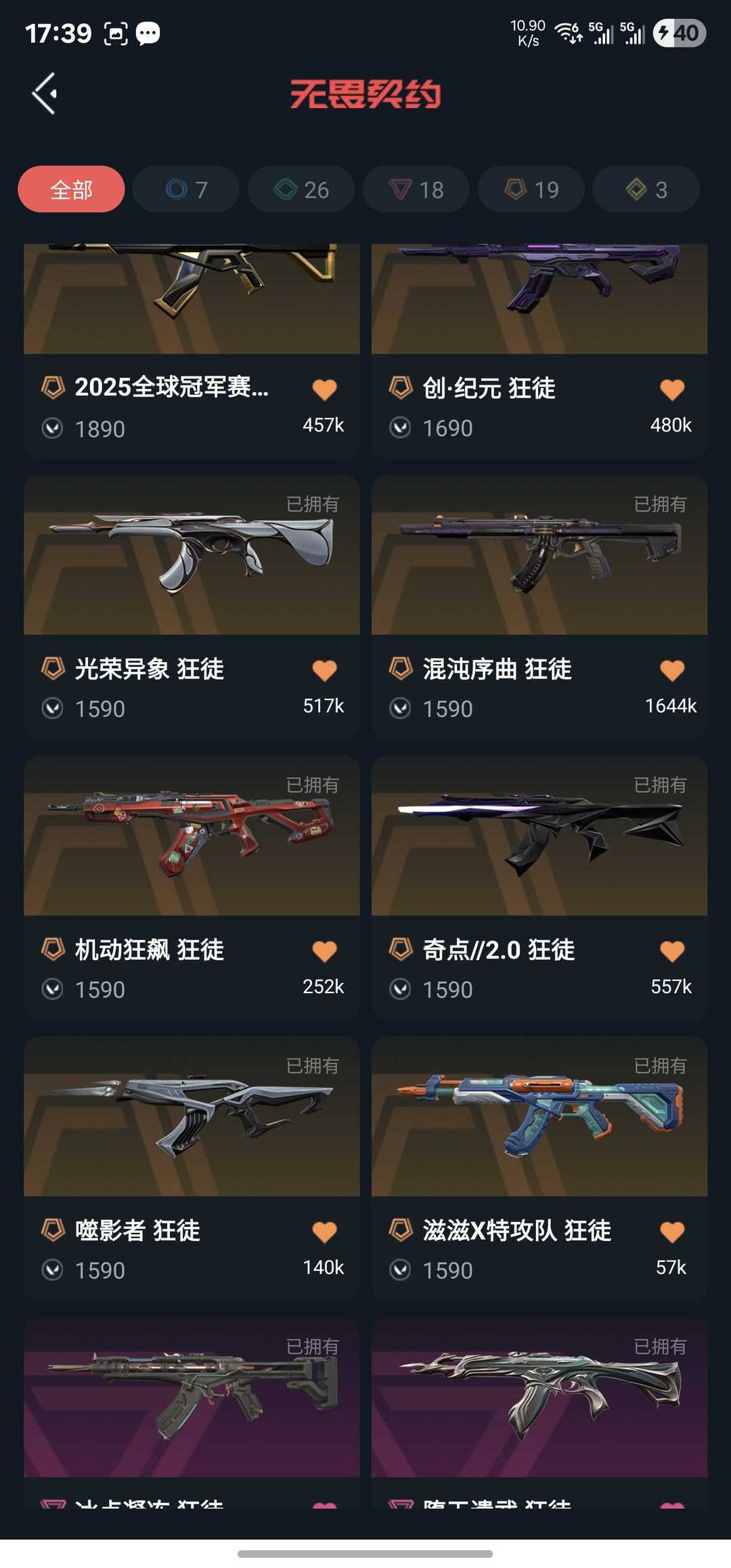The height and width of the screenshot is (1568, 731).
Task: Filter by the blue circle tier with 7 skins
Action: click(186, 190)
